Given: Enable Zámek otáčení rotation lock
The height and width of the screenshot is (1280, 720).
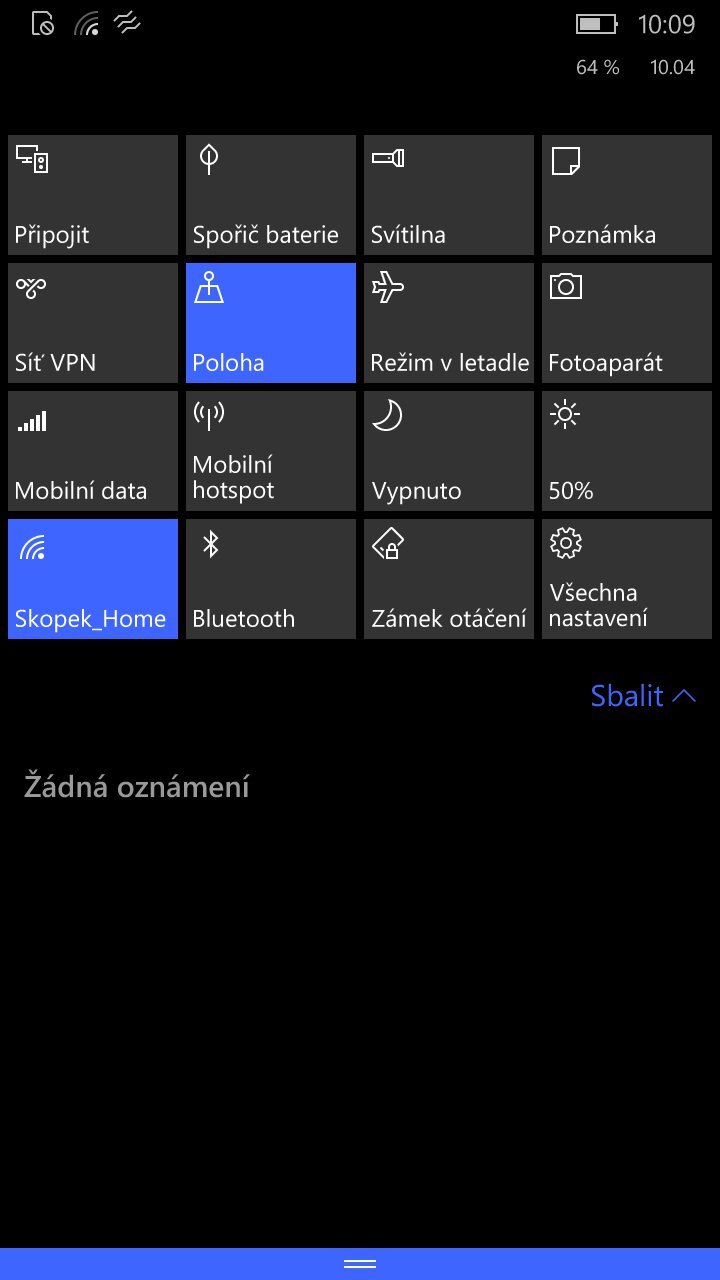Looking at the screenshot, I should tap(448, 578).
